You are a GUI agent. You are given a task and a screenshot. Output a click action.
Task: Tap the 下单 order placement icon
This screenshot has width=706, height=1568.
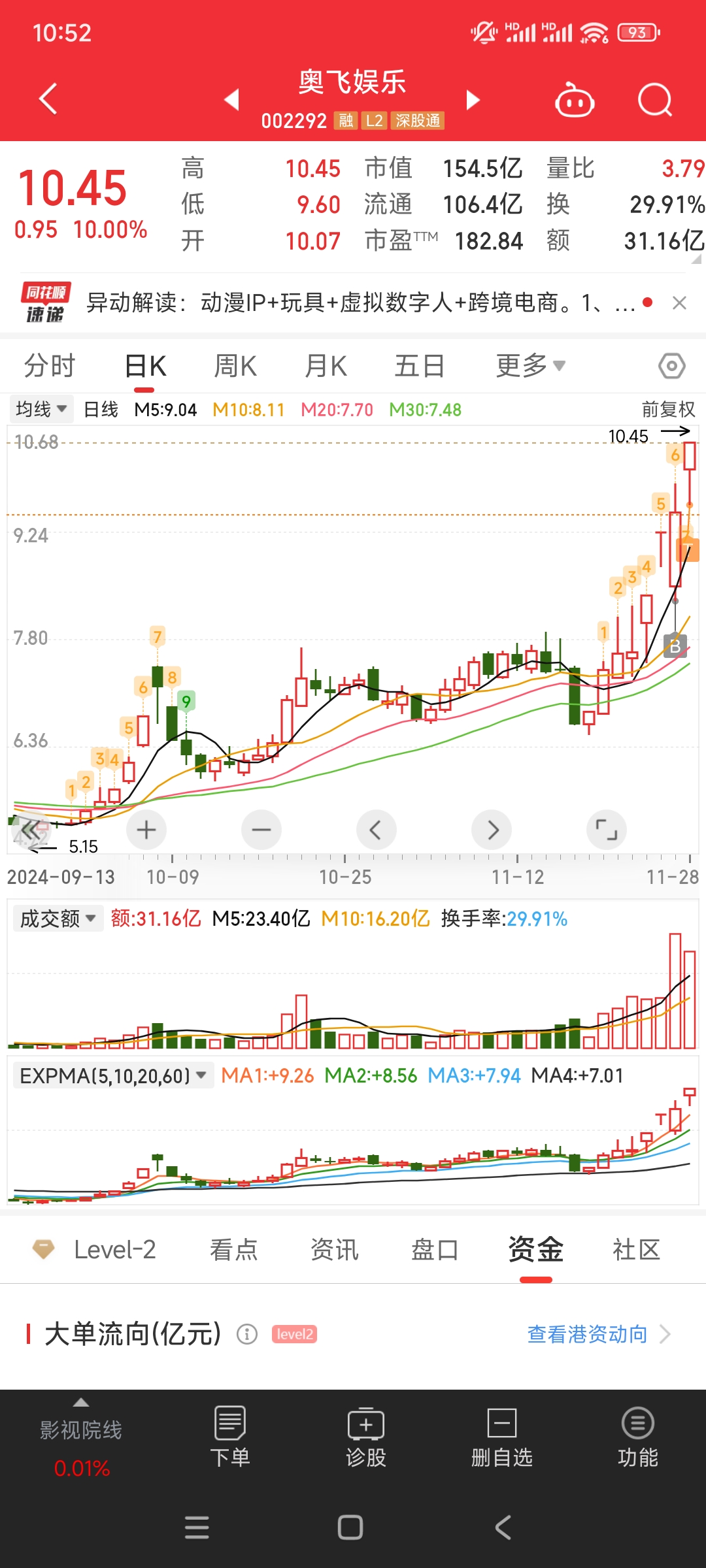tap(229, 1424)
